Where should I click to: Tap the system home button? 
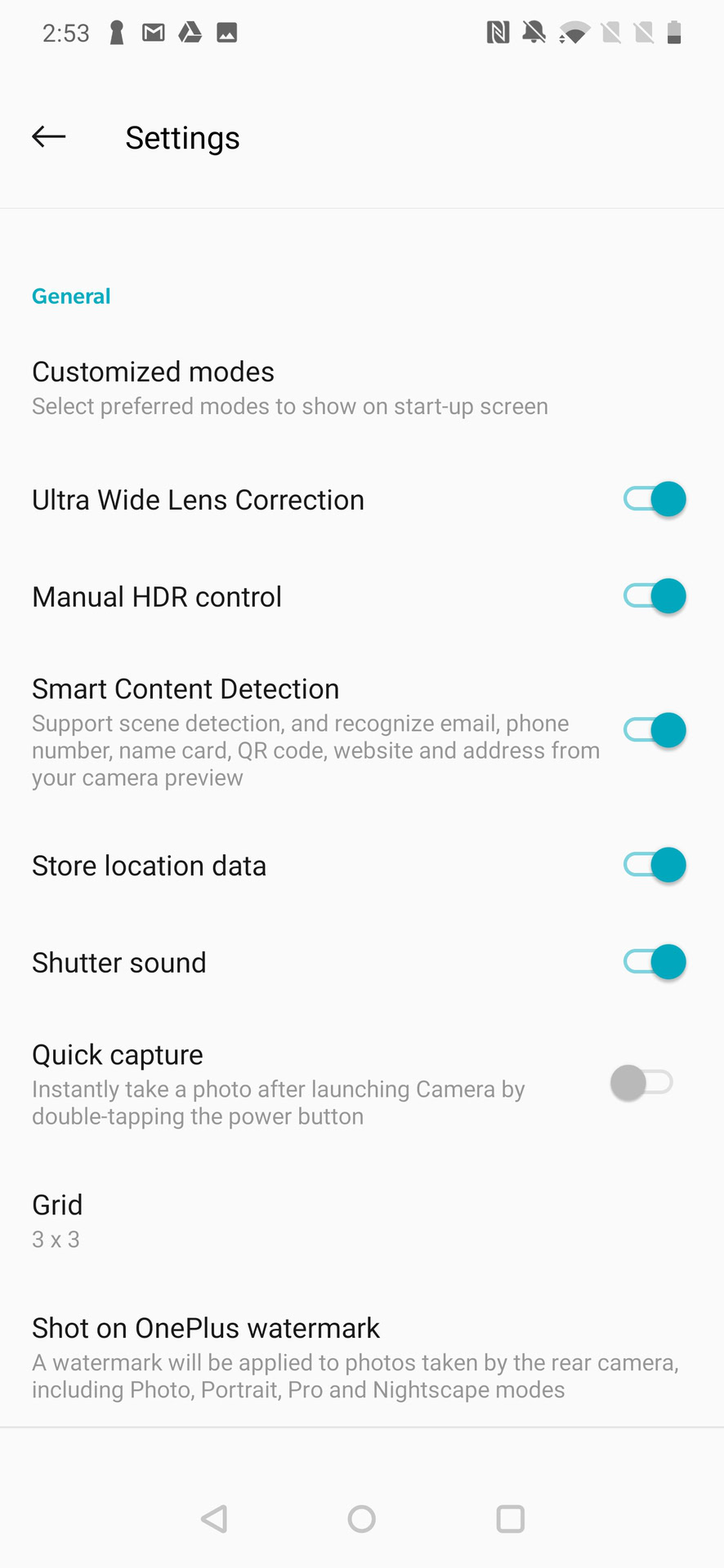point(361,1519)
